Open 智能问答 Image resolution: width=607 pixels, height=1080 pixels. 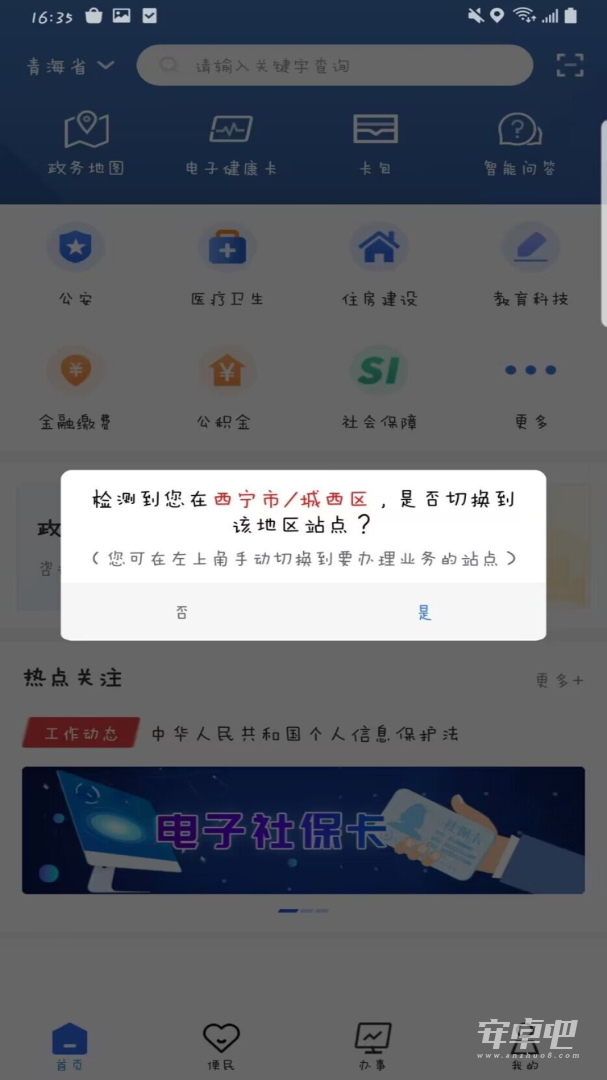coord(520,144)
